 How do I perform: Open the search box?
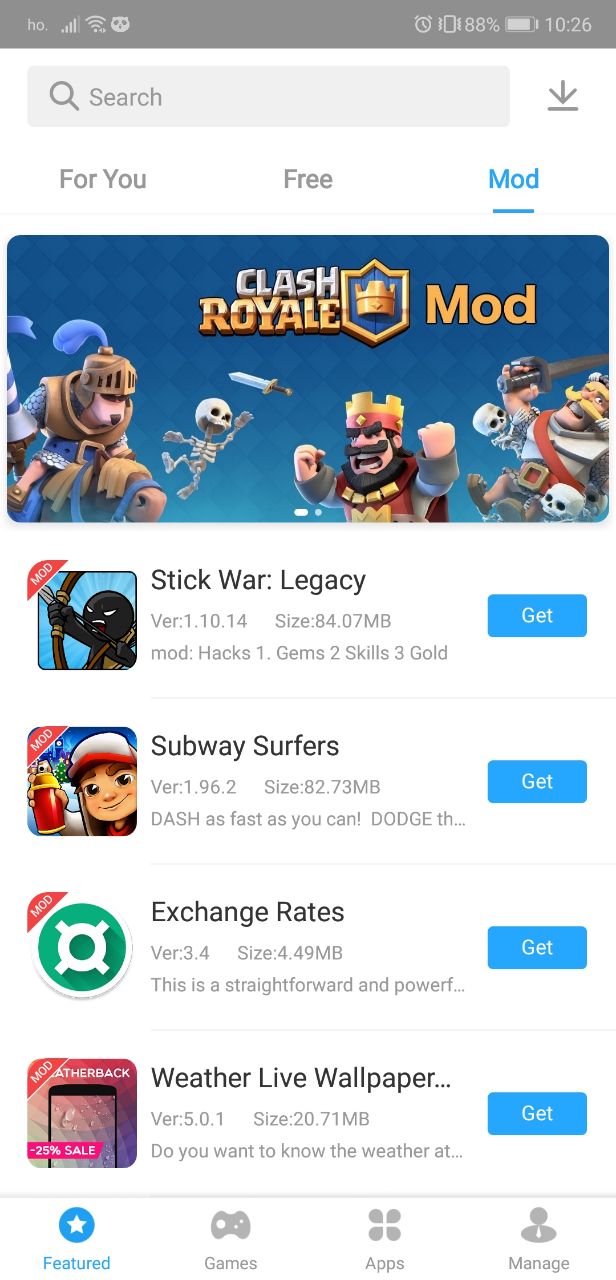coord(268,97)
